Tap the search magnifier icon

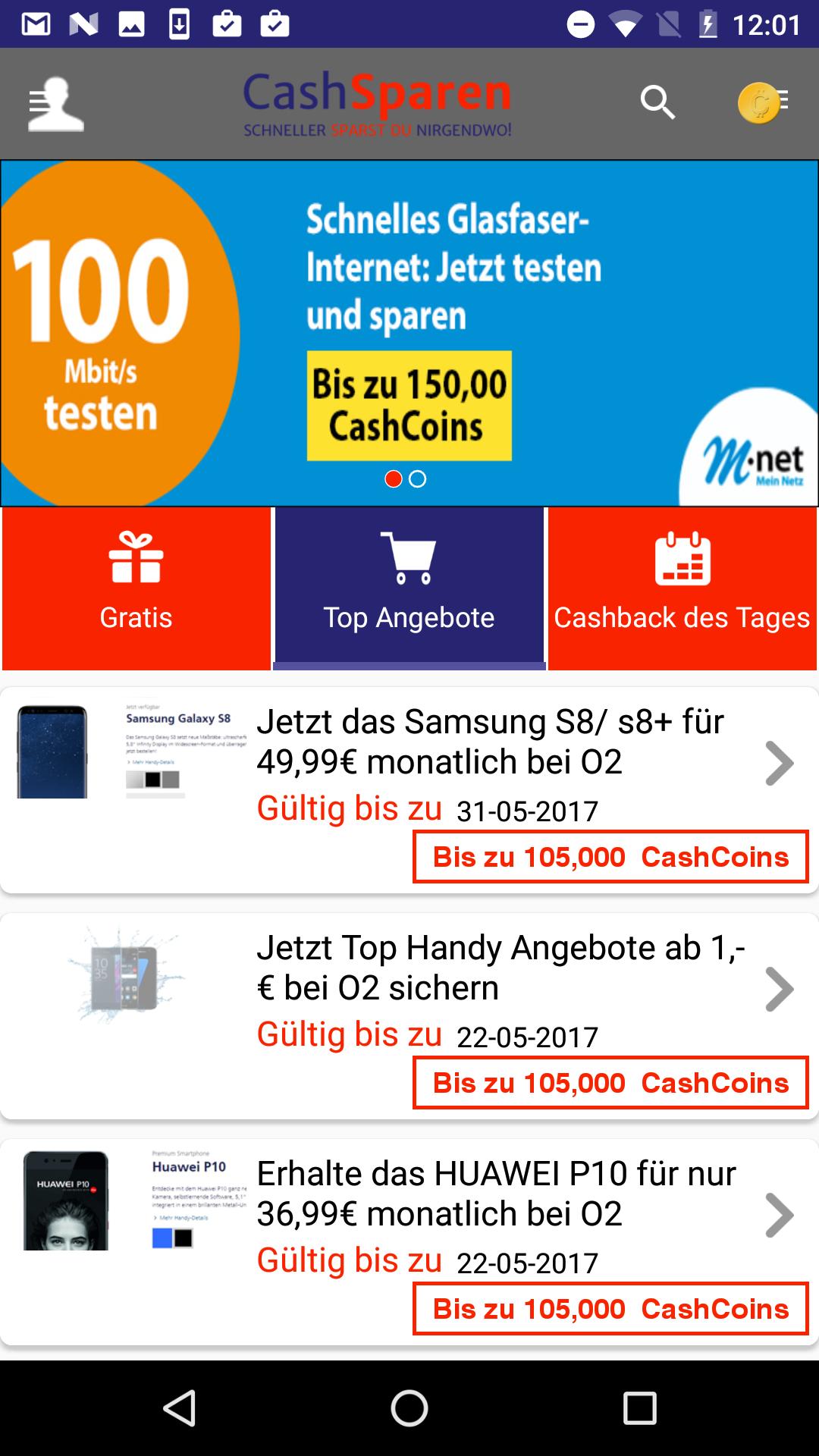[657, 103]
